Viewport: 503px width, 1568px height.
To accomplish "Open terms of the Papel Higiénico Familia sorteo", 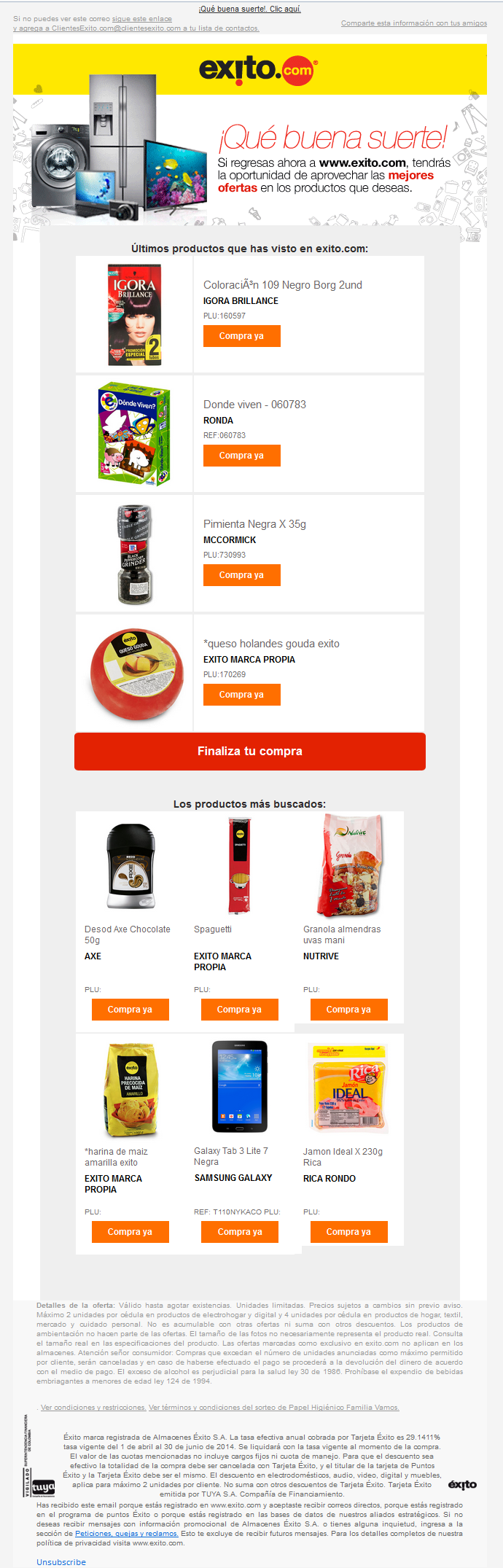I will [x=273, y=1408].
